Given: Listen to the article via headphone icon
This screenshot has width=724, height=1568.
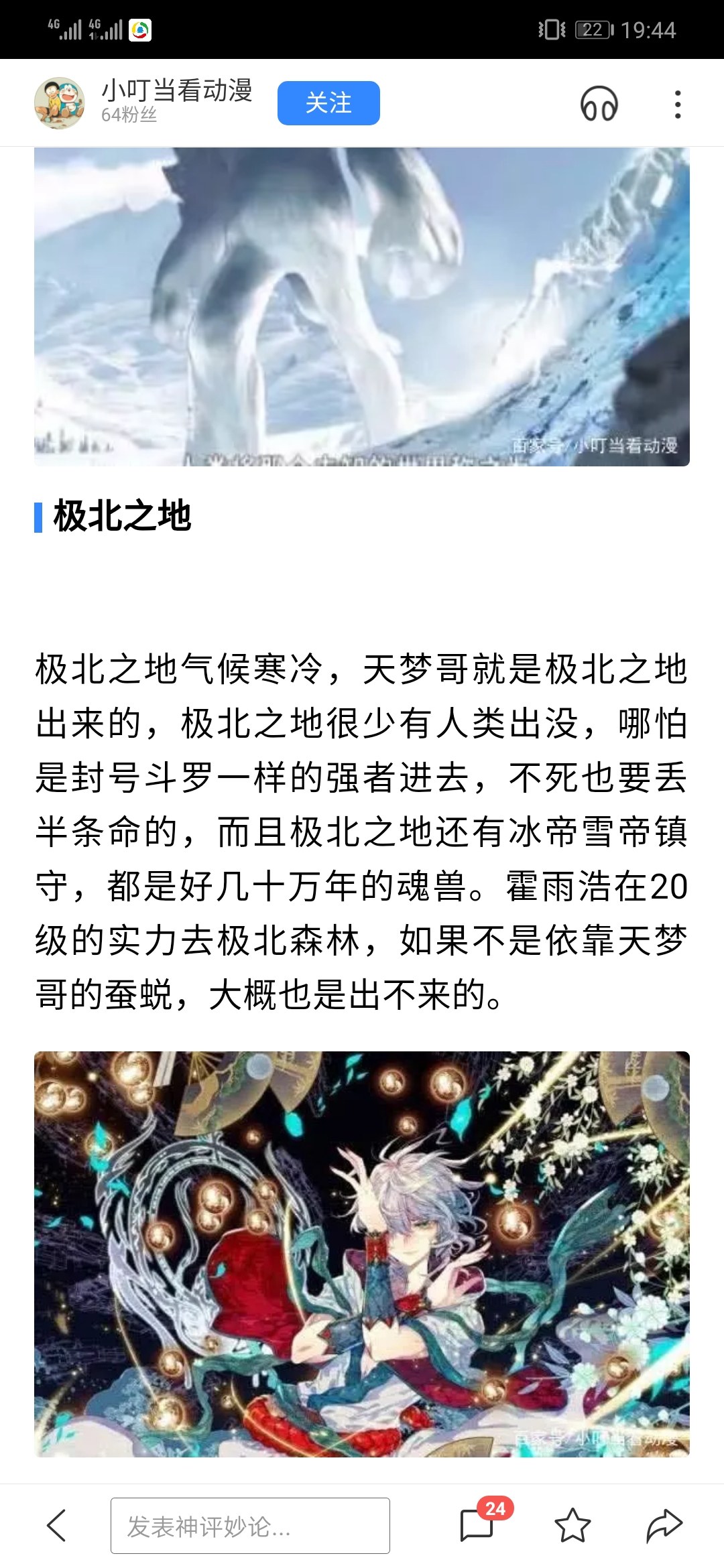Looking at the screenshot, I should pos(599,104).
